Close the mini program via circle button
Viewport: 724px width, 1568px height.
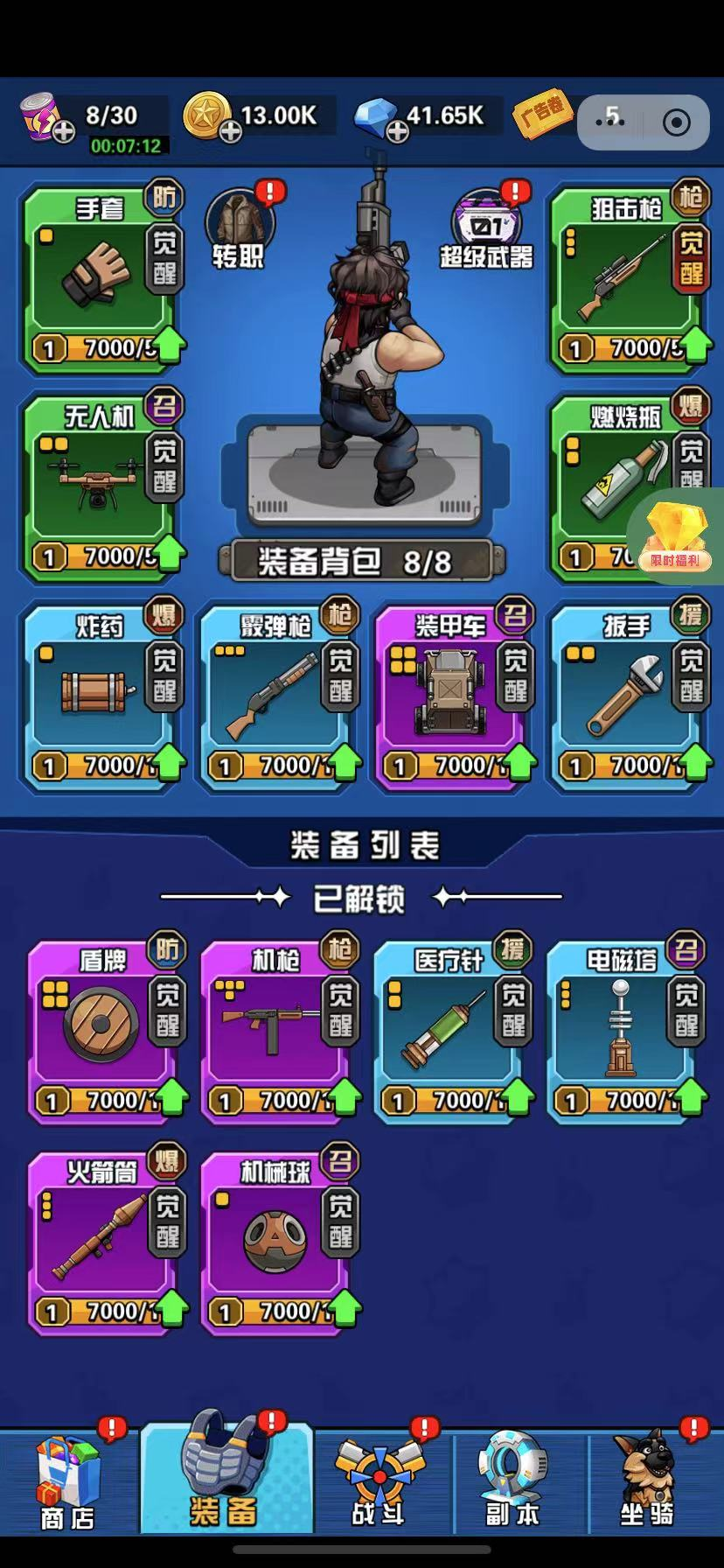coord(677,122)
